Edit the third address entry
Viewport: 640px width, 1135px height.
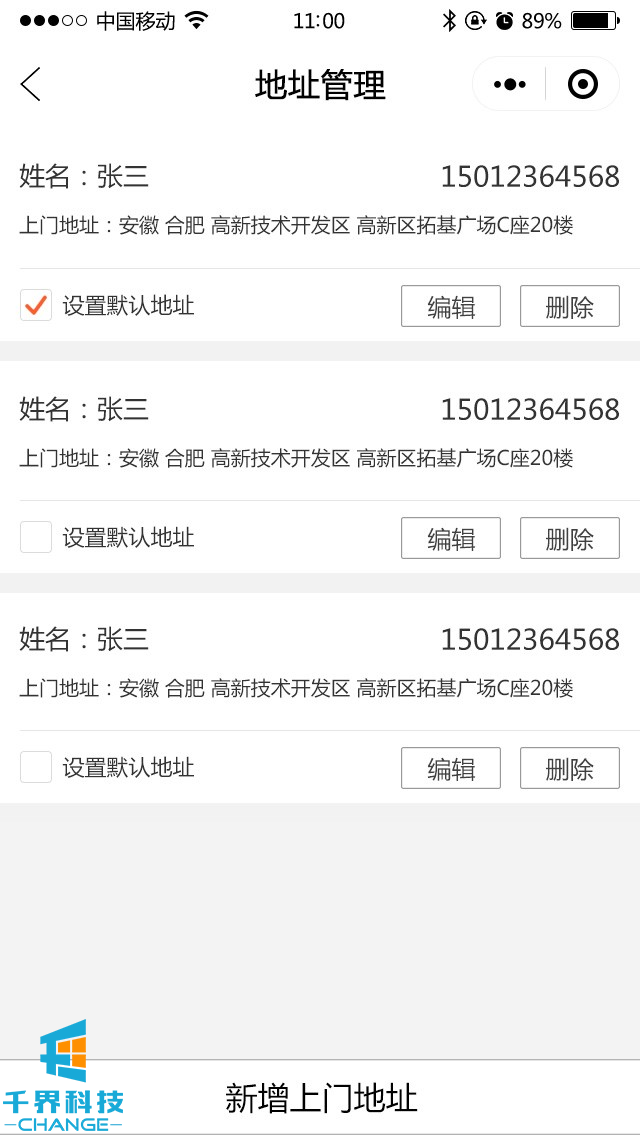pyautogui.click(x=450, y=768)
